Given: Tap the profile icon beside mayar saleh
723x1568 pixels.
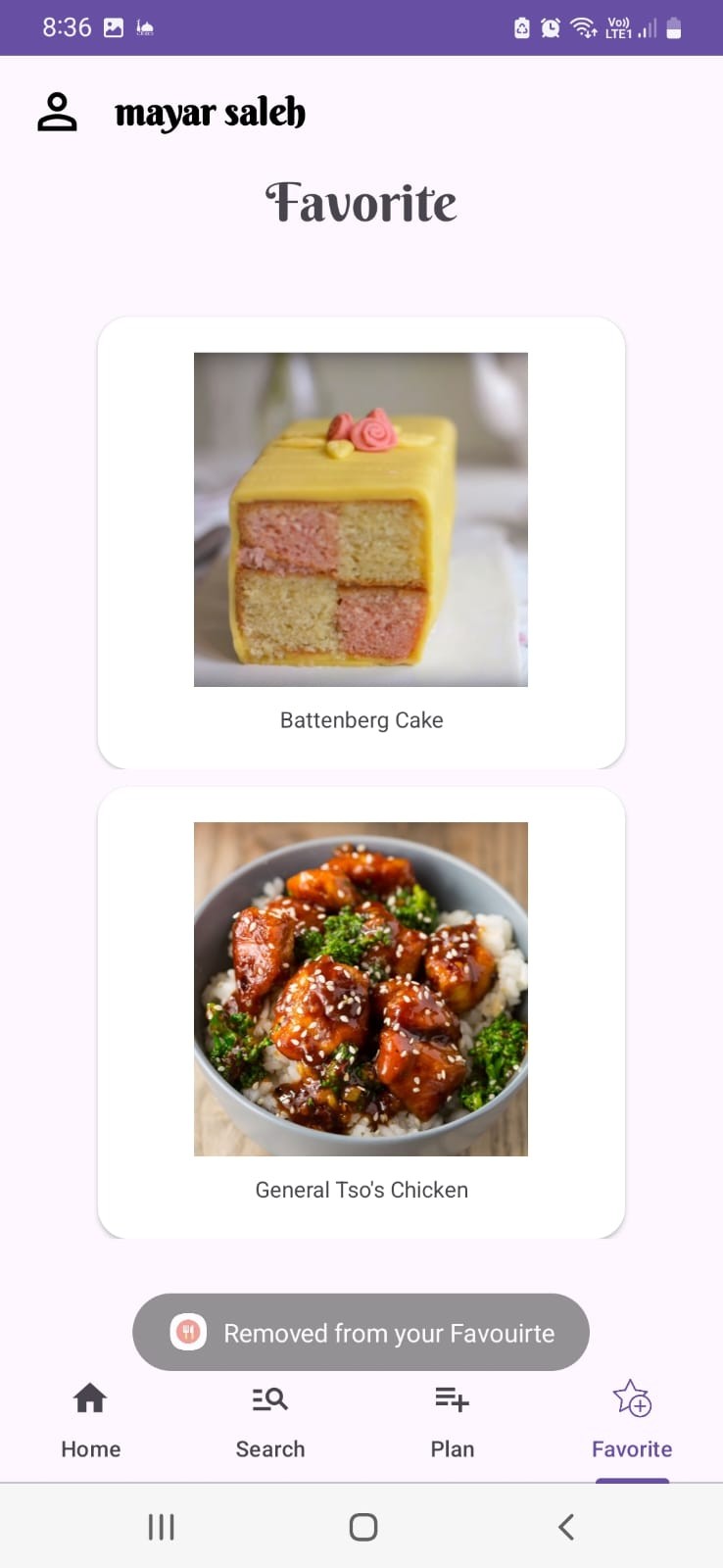Looking at the screenshot, I should [x=57, y=112].
